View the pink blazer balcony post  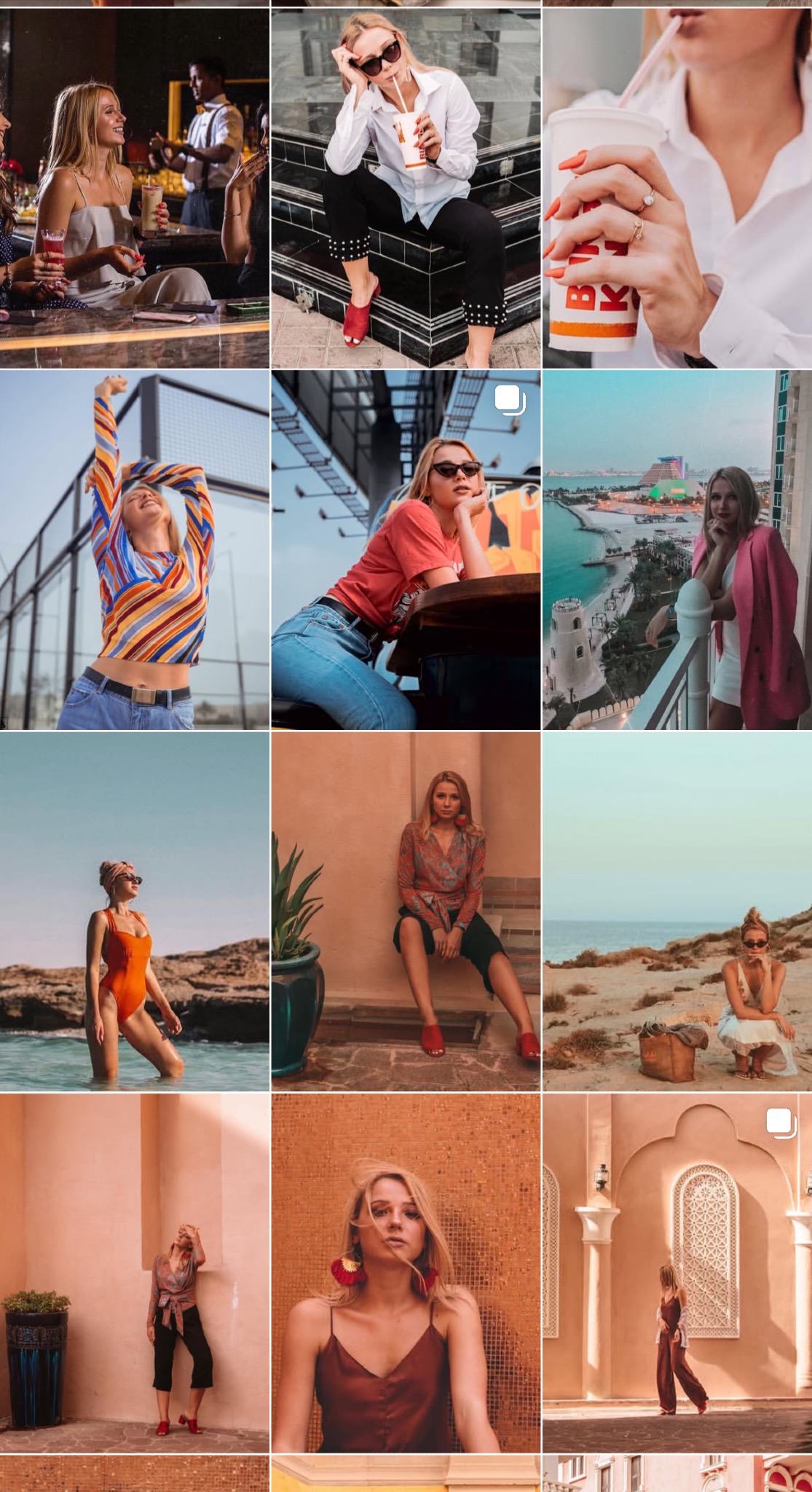point(677,549)
